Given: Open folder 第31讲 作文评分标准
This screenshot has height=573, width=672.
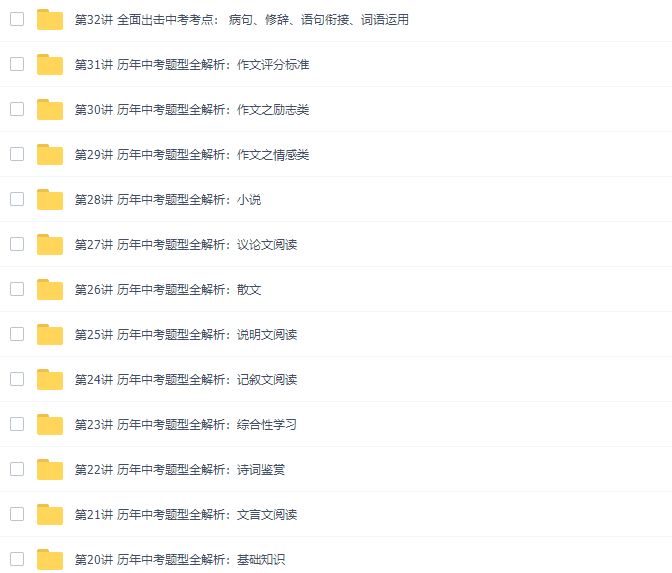Looking at the screenshot, I should 192,65.
